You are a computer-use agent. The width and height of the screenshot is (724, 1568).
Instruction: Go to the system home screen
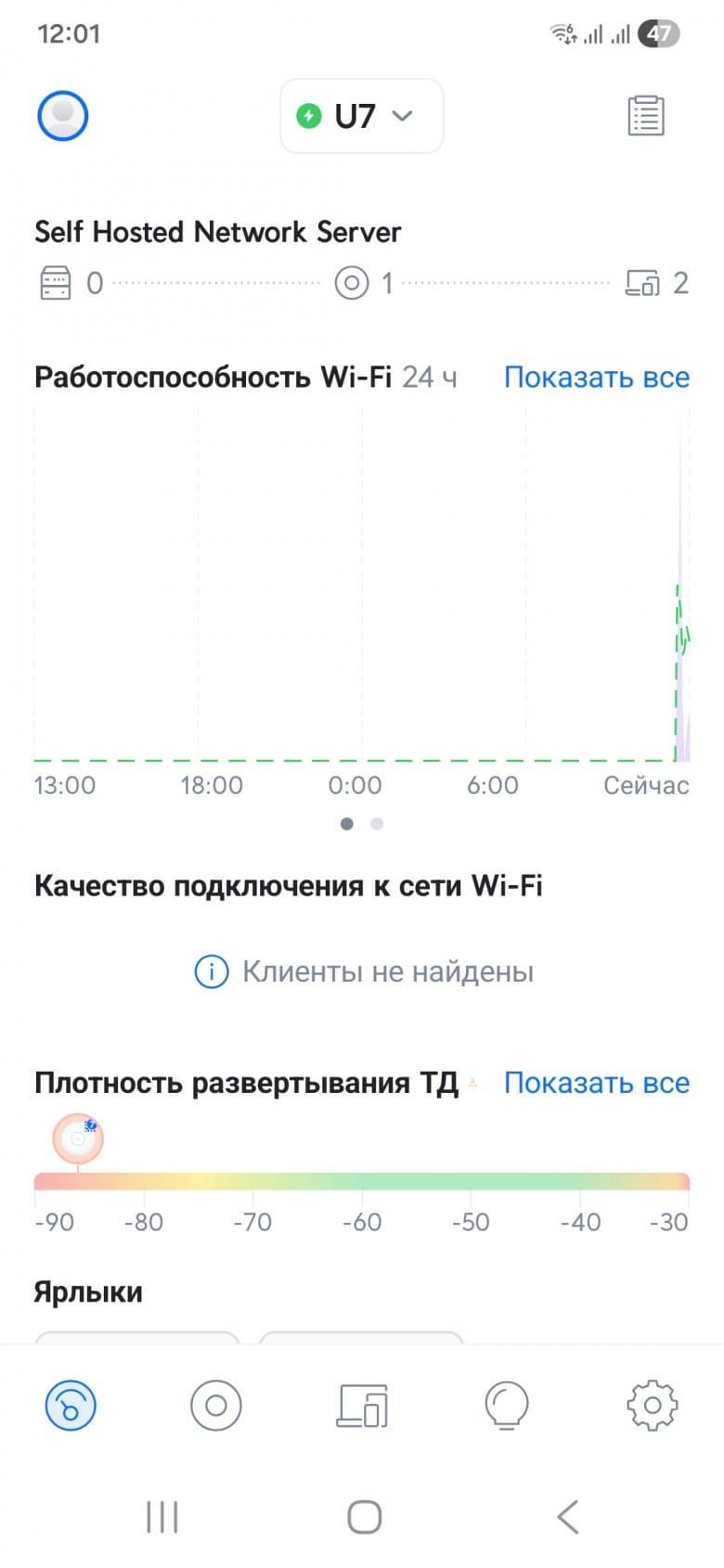pyautogui.click(x=364, y=1518)
